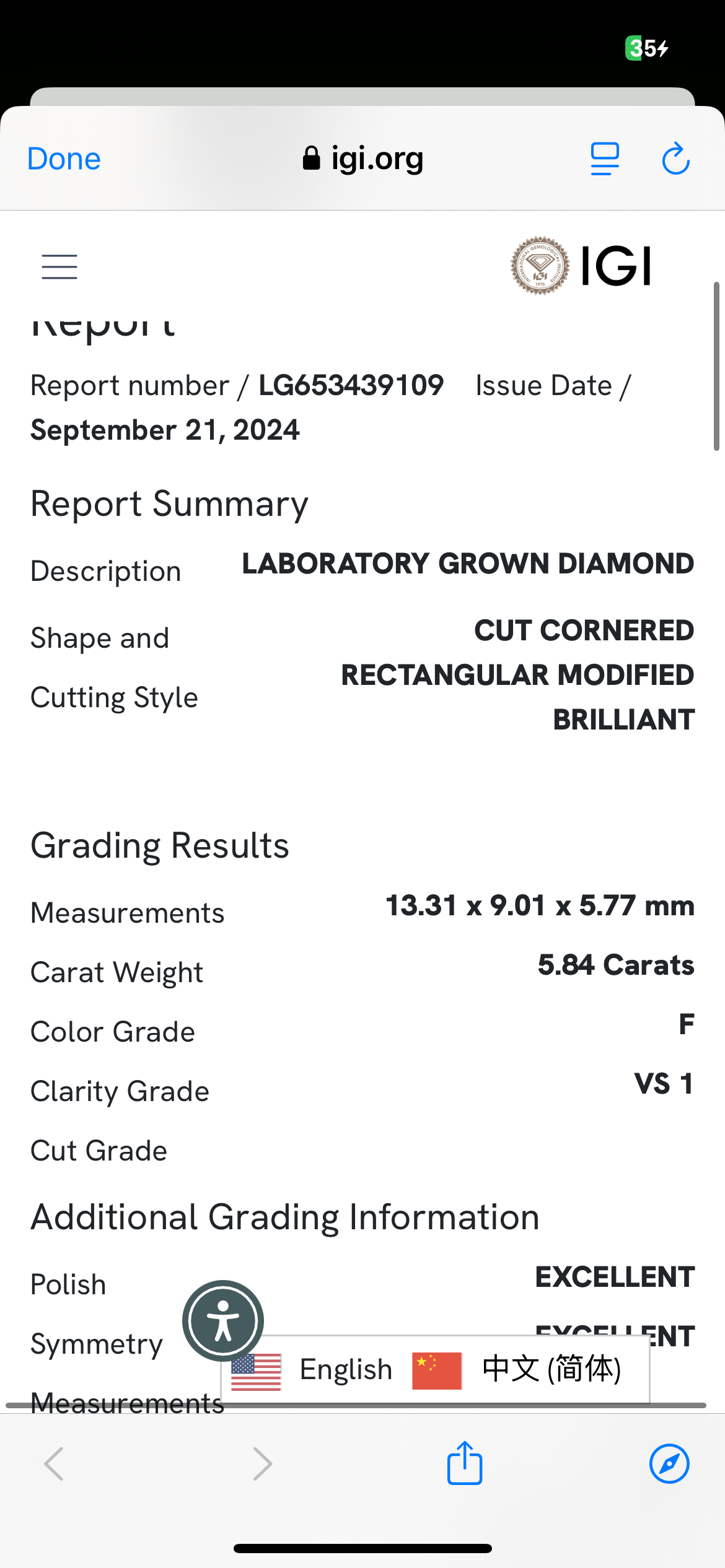The width and height of the screenshot is (725, 1568).
Task: Open the accessibility options widget
Action: (x=223, y=1321)
